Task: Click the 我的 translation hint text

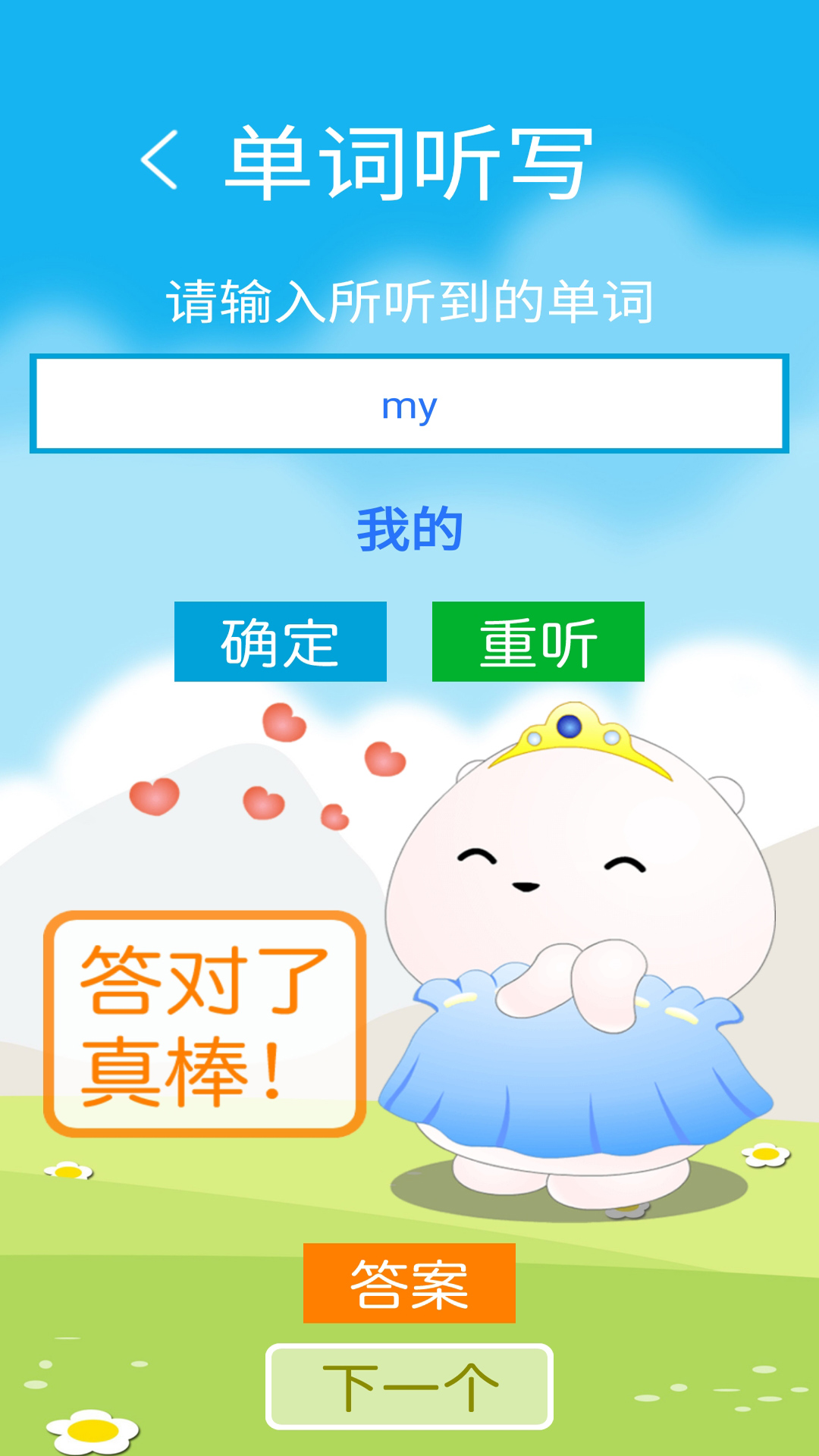Action: pyautogui.click(x=409, y=529)
